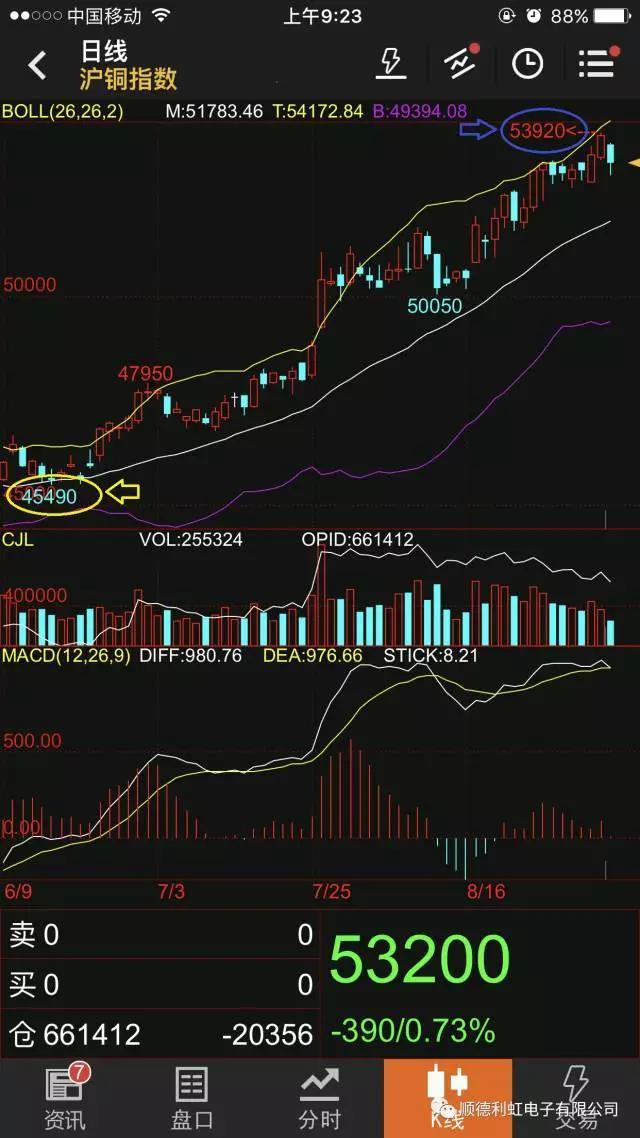The image size is (640, 1138).
Task: Tap the MACD(12,26,9) indicator label
Action: [x=66, y=656]
